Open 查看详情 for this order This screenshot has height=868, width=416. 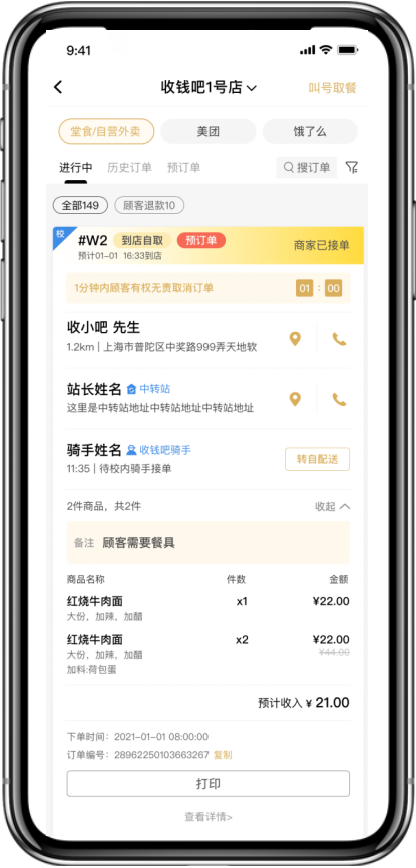coord(208,817)
